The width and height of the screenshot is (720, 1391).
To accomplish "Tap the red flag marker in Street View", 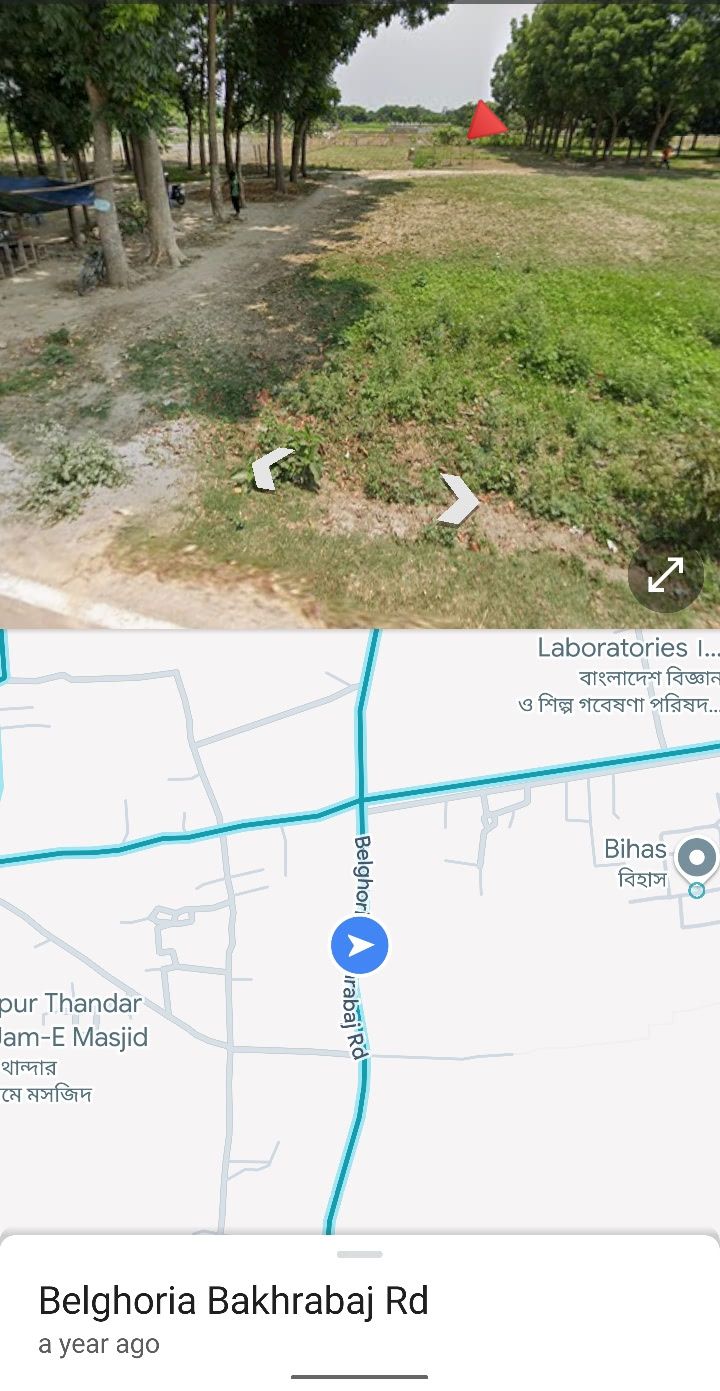I will (x=486, y=120).
